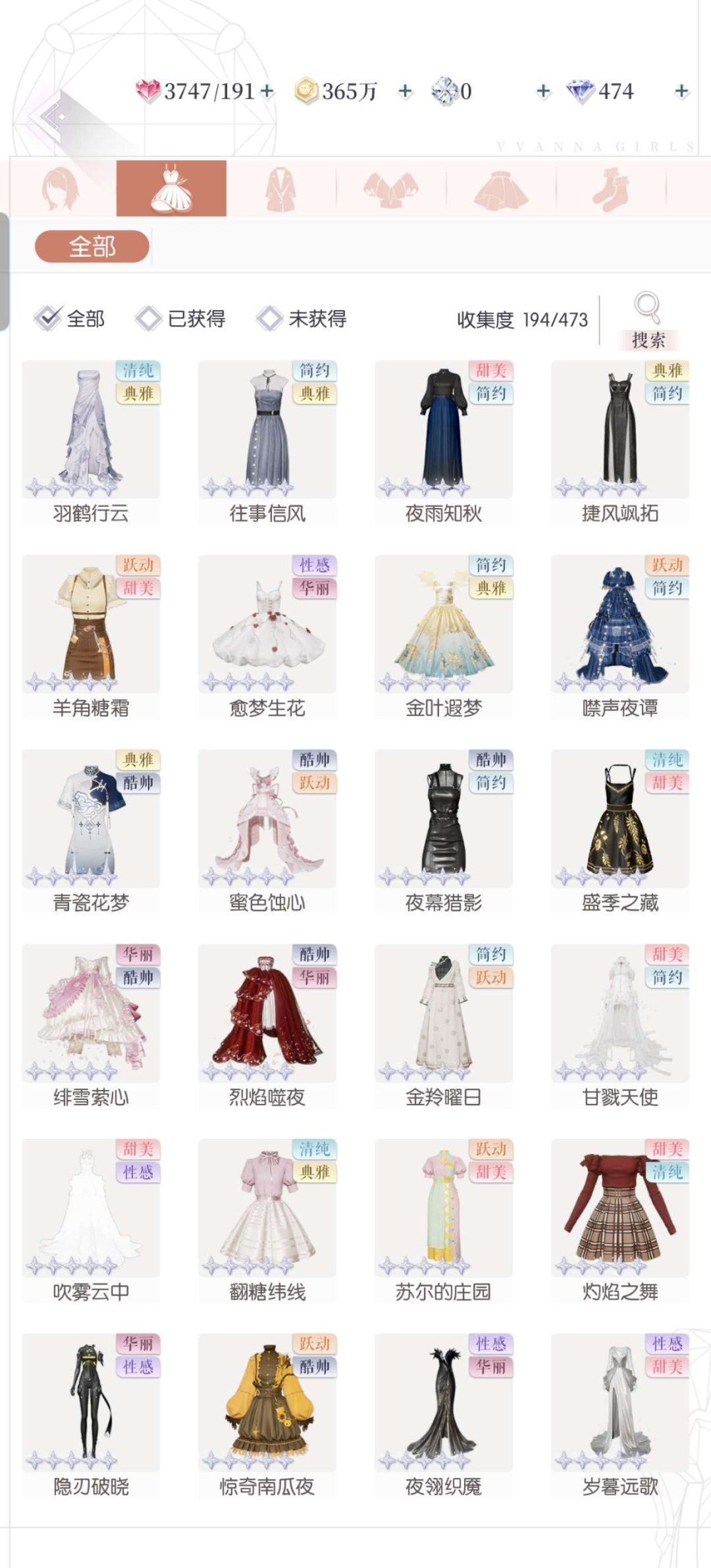Tap the 全部 pill filter chip

pos(92,246)
